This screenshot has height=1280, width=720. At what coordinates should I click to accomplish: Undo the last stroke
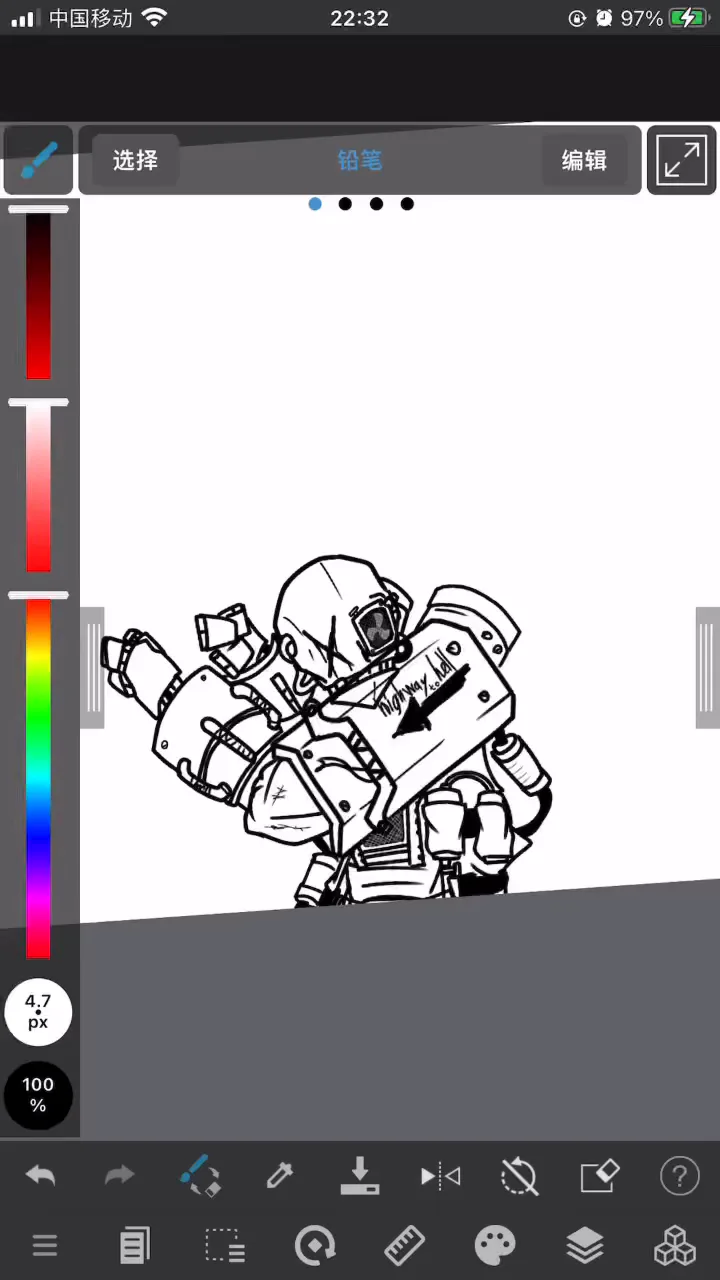41,1176
